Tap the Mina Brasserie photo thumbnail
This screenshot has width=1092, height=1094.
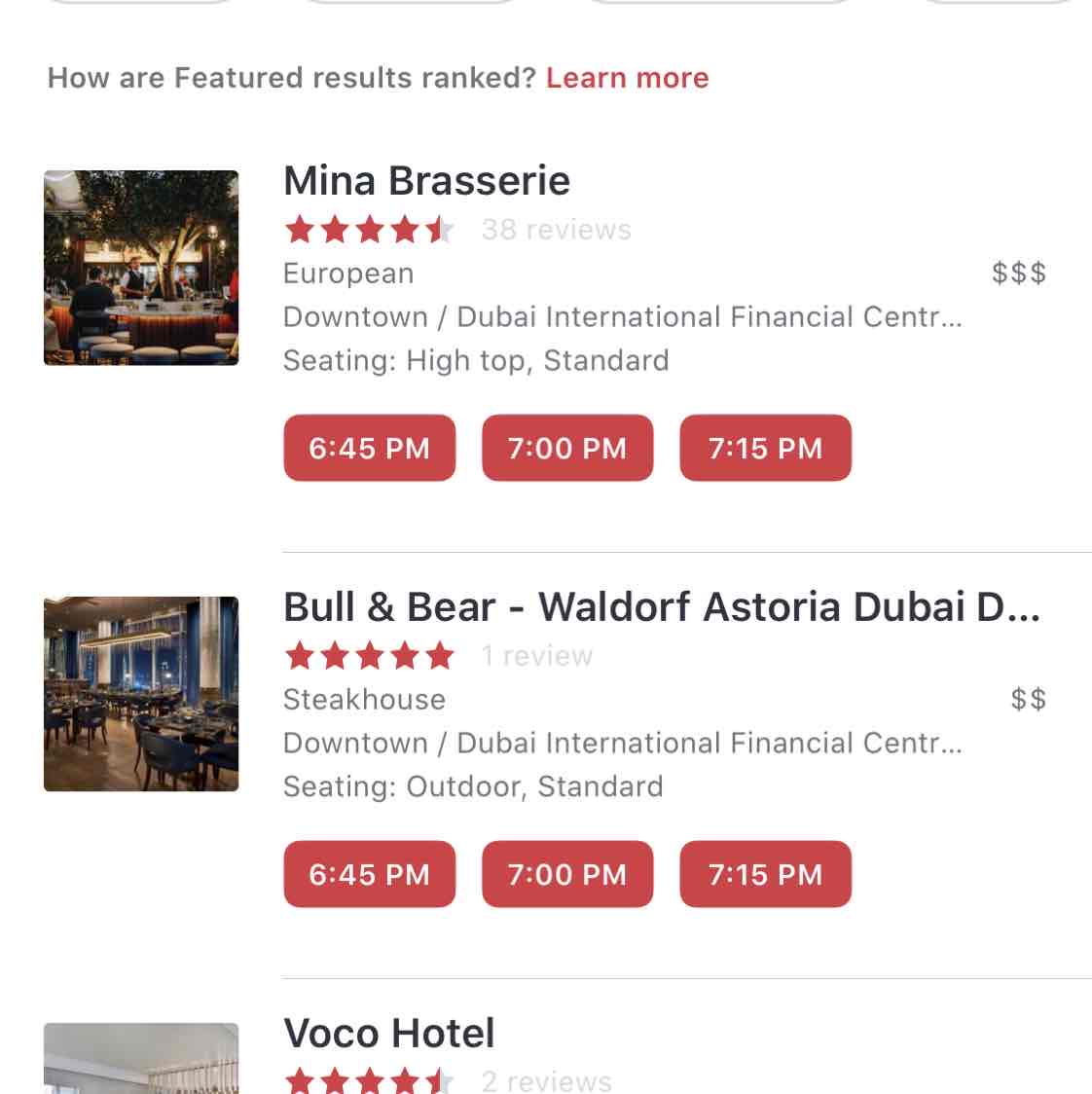141,268
